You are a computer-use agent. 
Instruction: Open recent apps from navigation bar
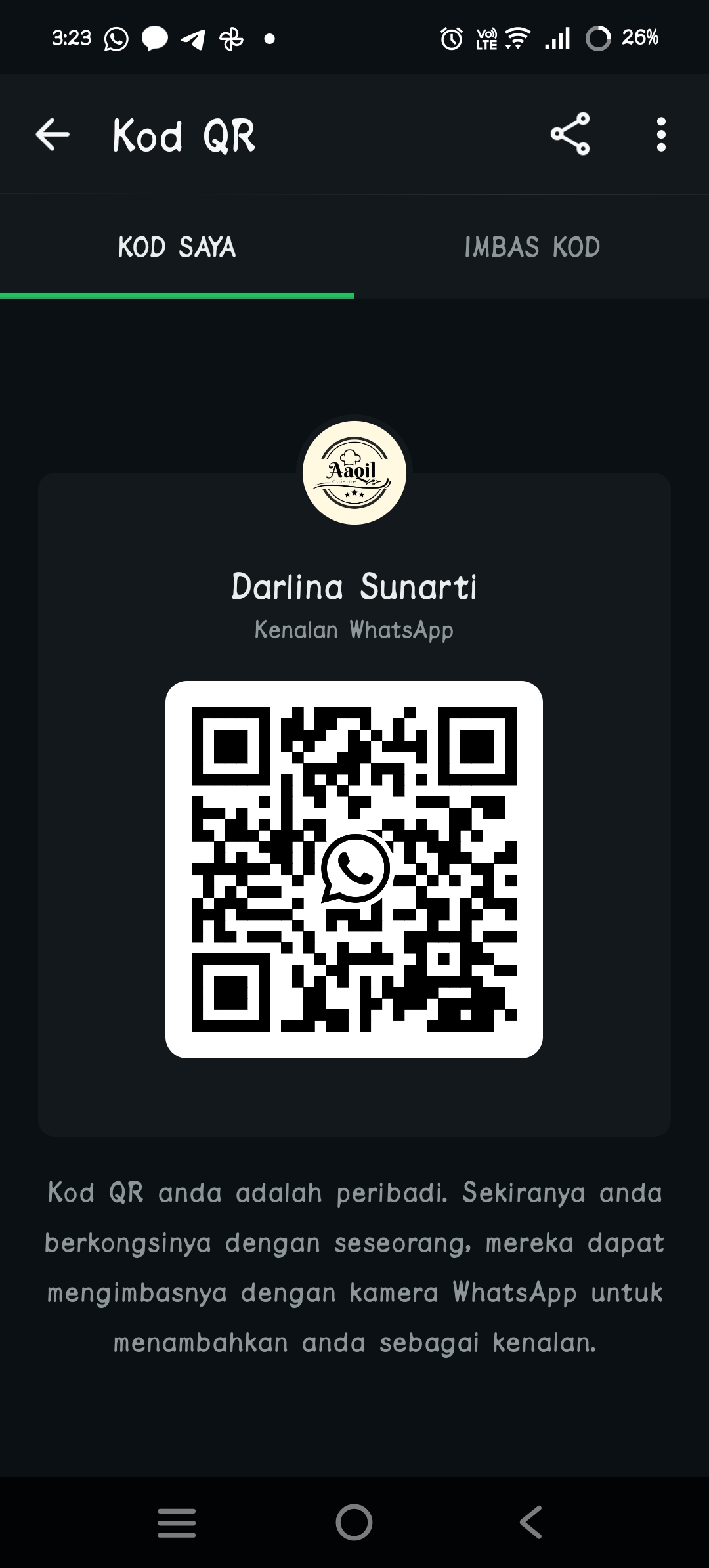click(177, 1522)
